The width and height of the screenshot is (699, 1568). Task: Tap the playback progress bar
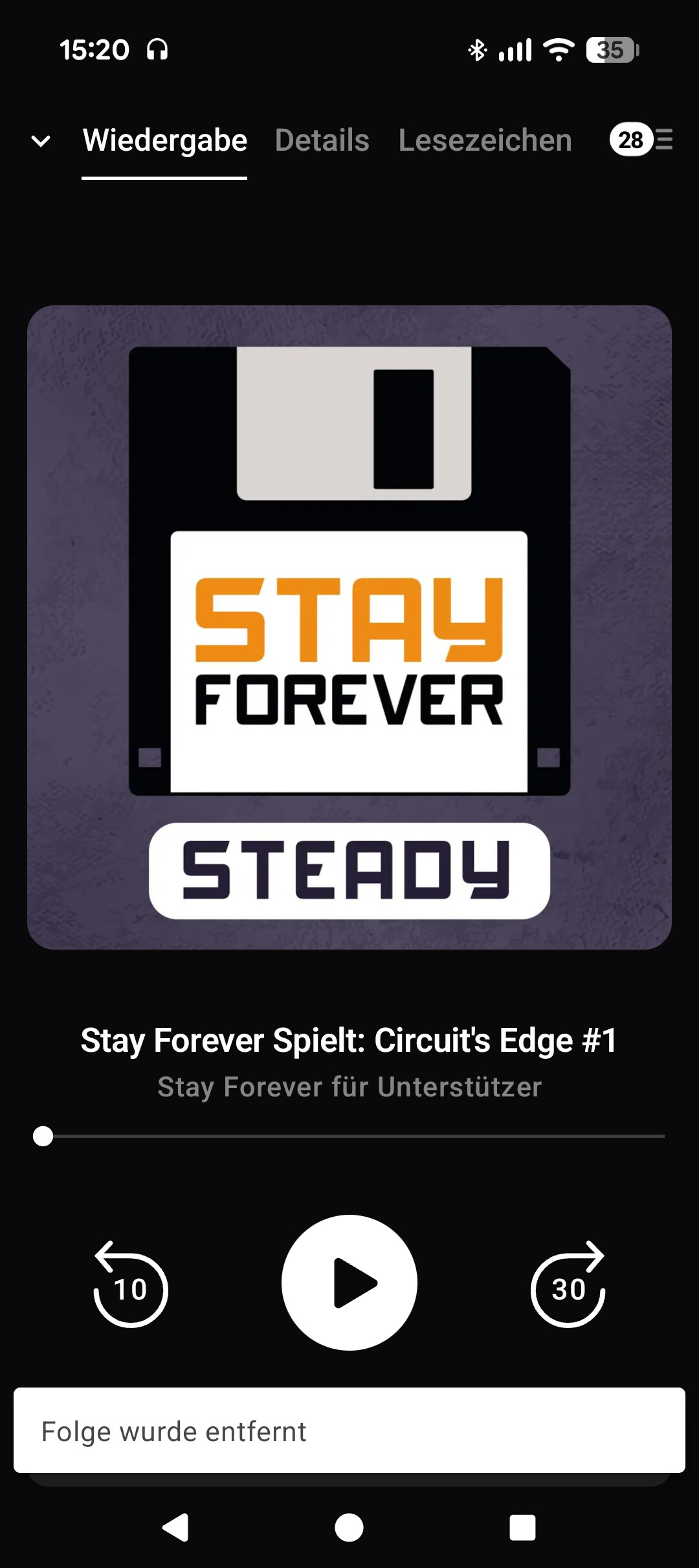[353, 1136]
